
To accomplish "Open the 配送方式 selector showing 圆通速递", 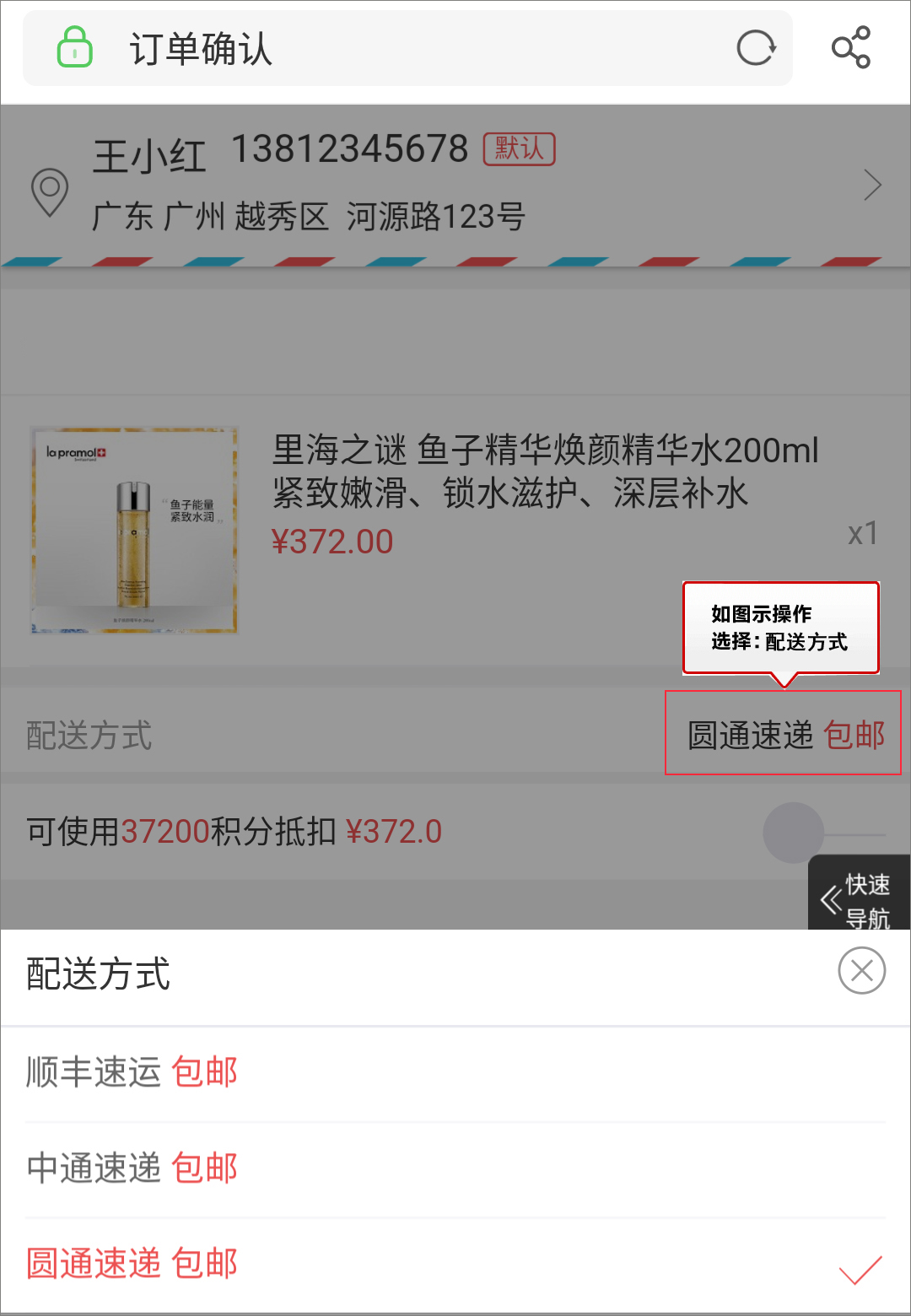I will [783, 733].
